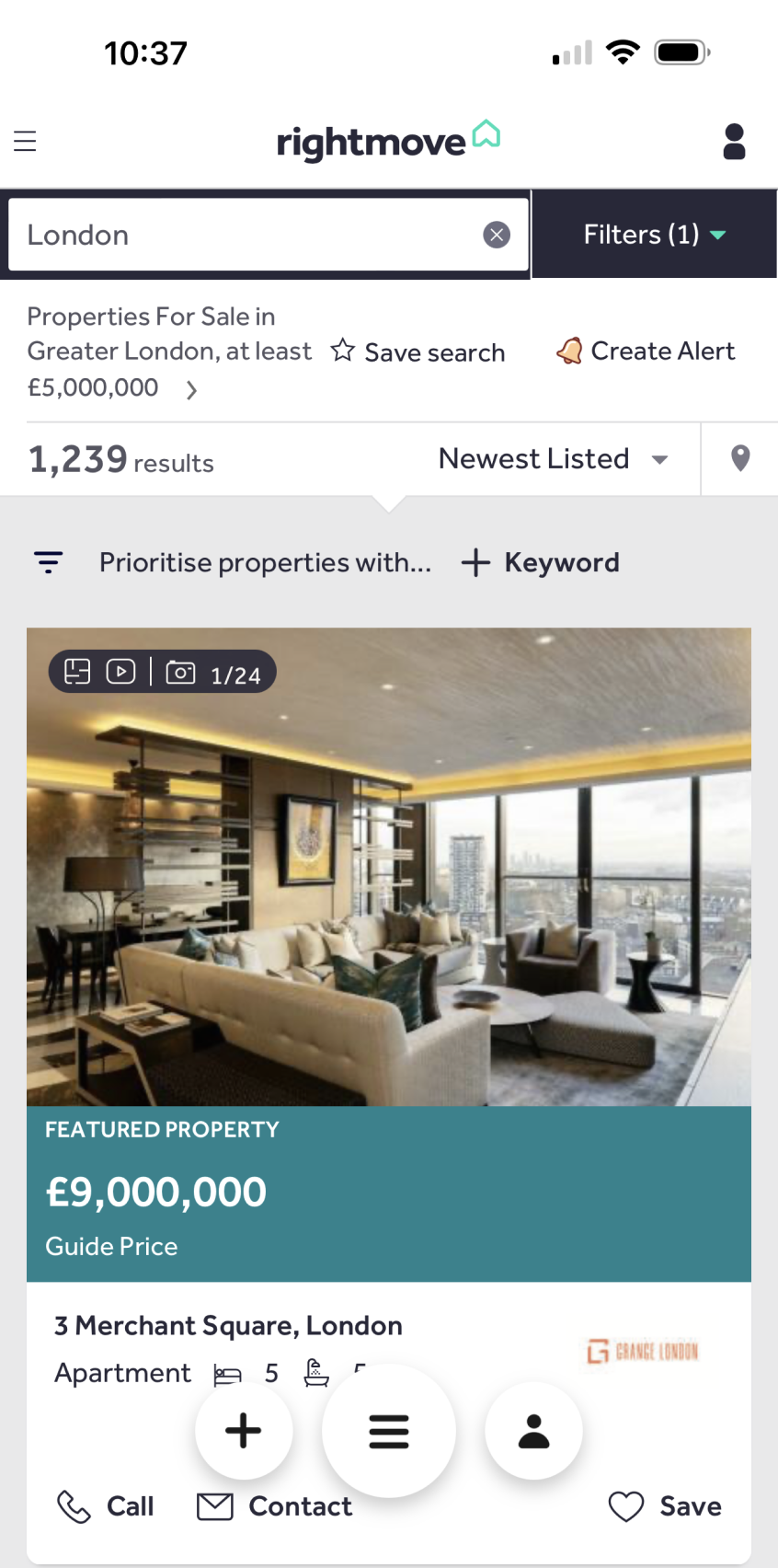Save this search
This screenshot has width=778, height=1568.
click(418, 352)
